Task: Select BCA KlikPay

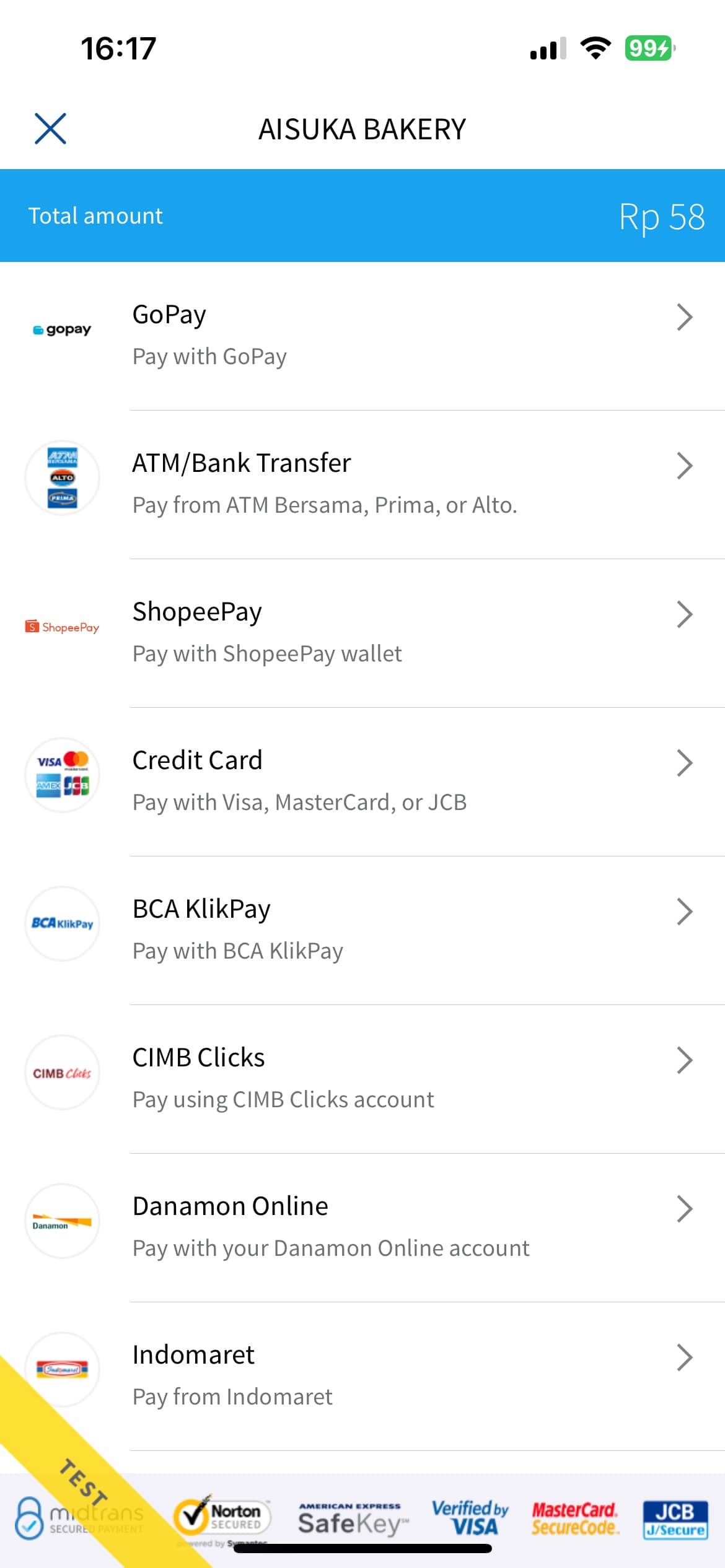Action: pyautogui.click(x=362, y=930)
